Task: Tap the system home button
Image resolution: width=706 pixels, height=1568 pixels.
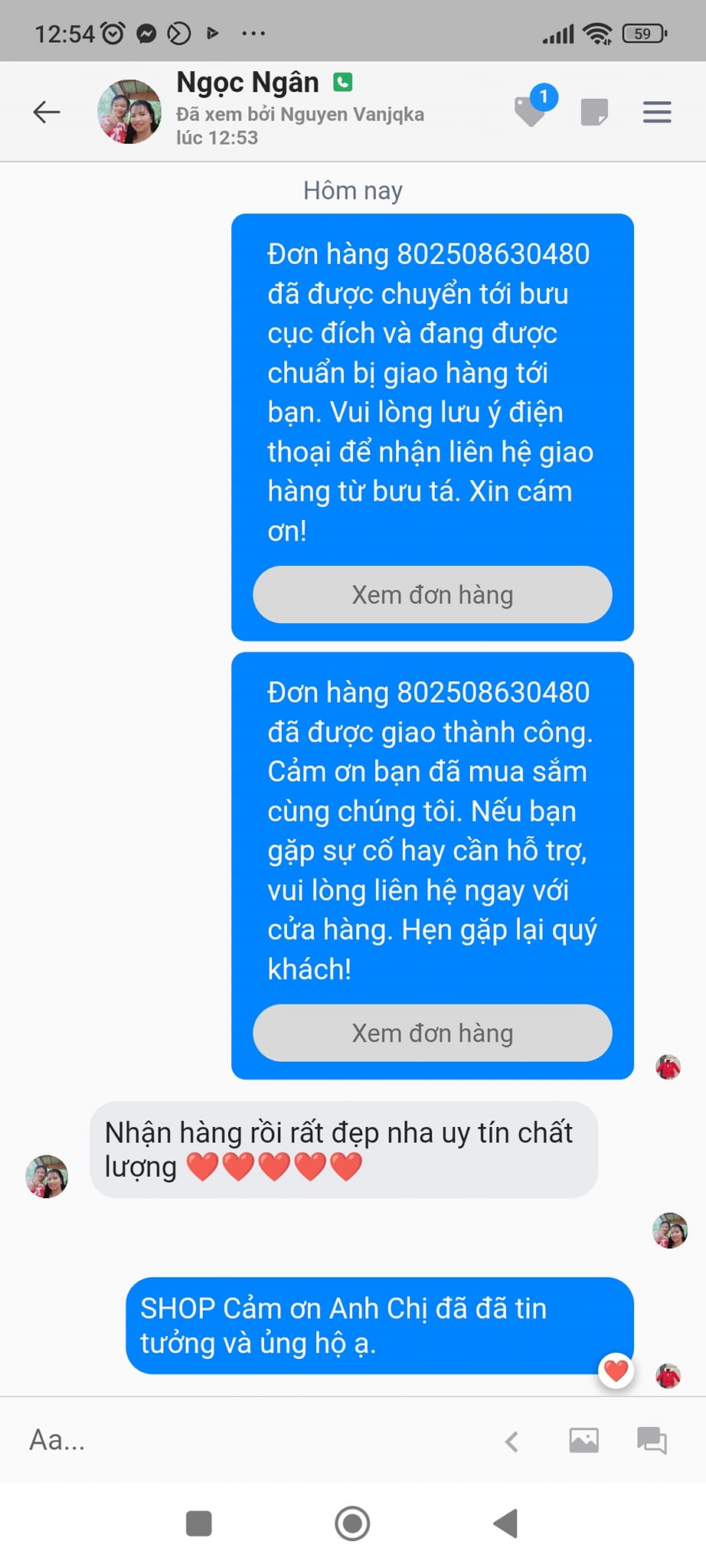Action: (352, 1523)
